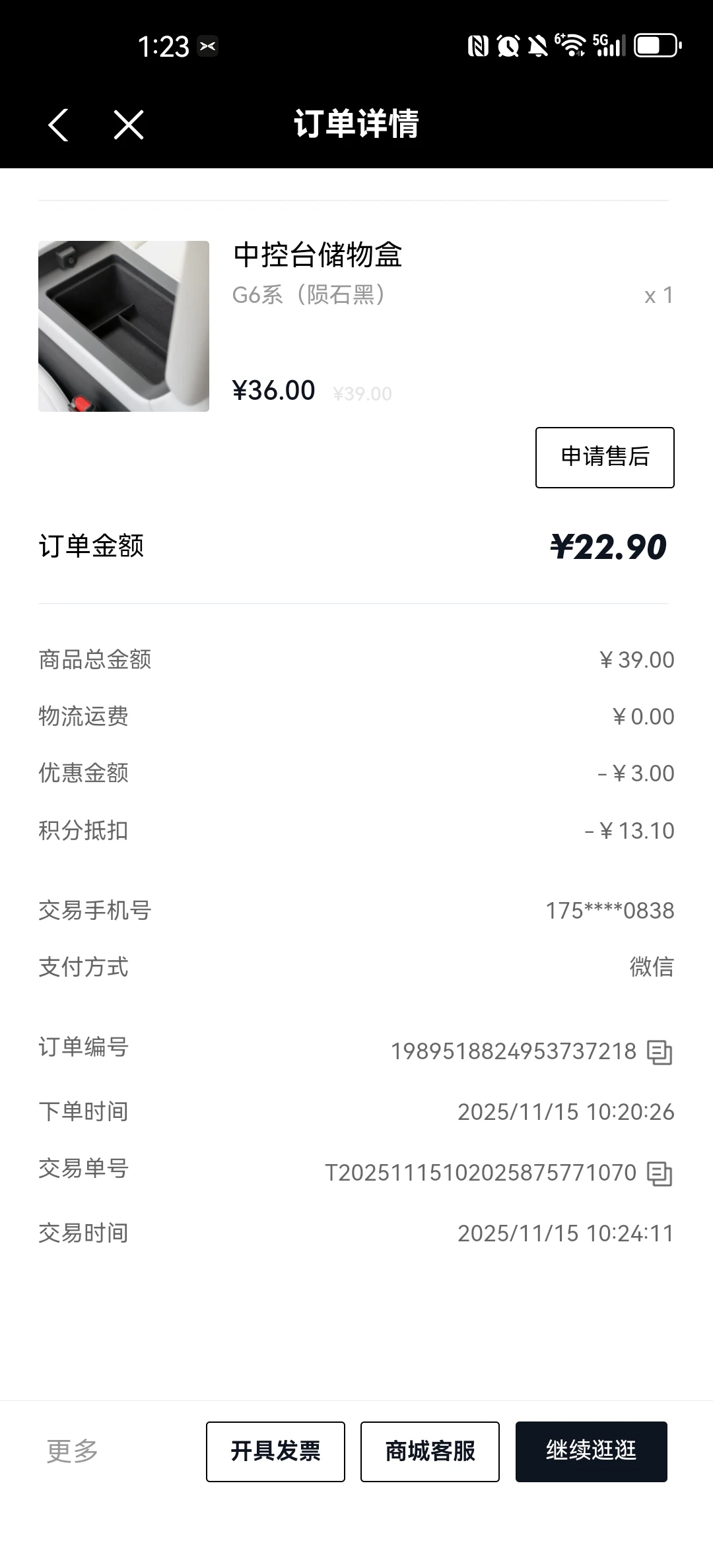The width and height of the screenshot is (713, 1568).
Task: Contact 商城客服 customer service
Action: pyautogui.click(x=430, y=1451)
